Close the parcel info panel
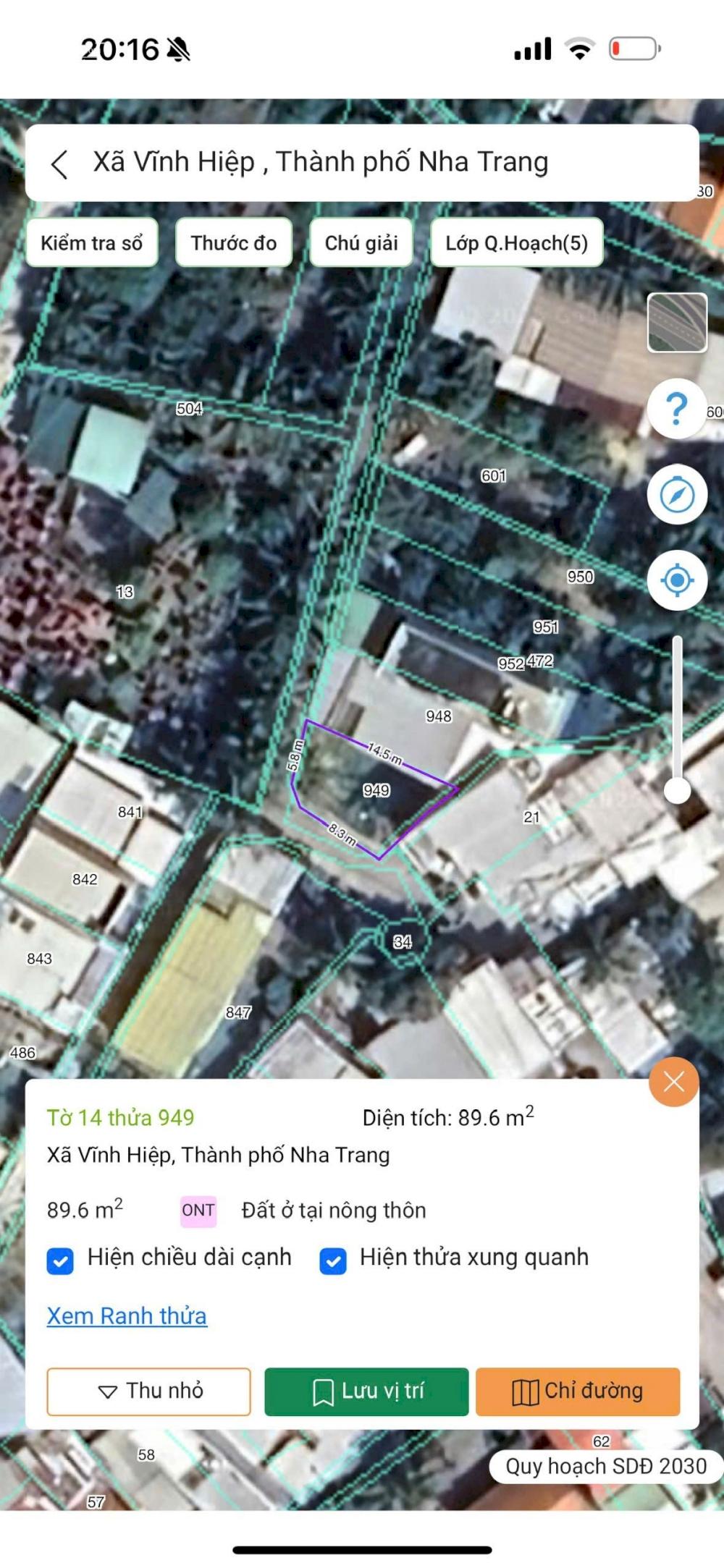This screenshot has height=1568, width=724. click(x=674, y=1082)
